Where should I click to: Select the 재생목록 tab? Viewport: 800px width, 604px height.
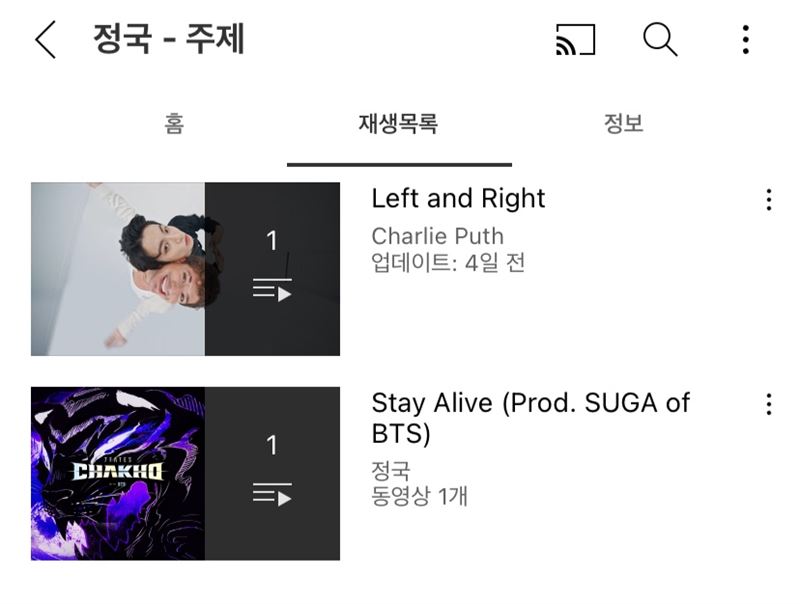pos(398,124)
